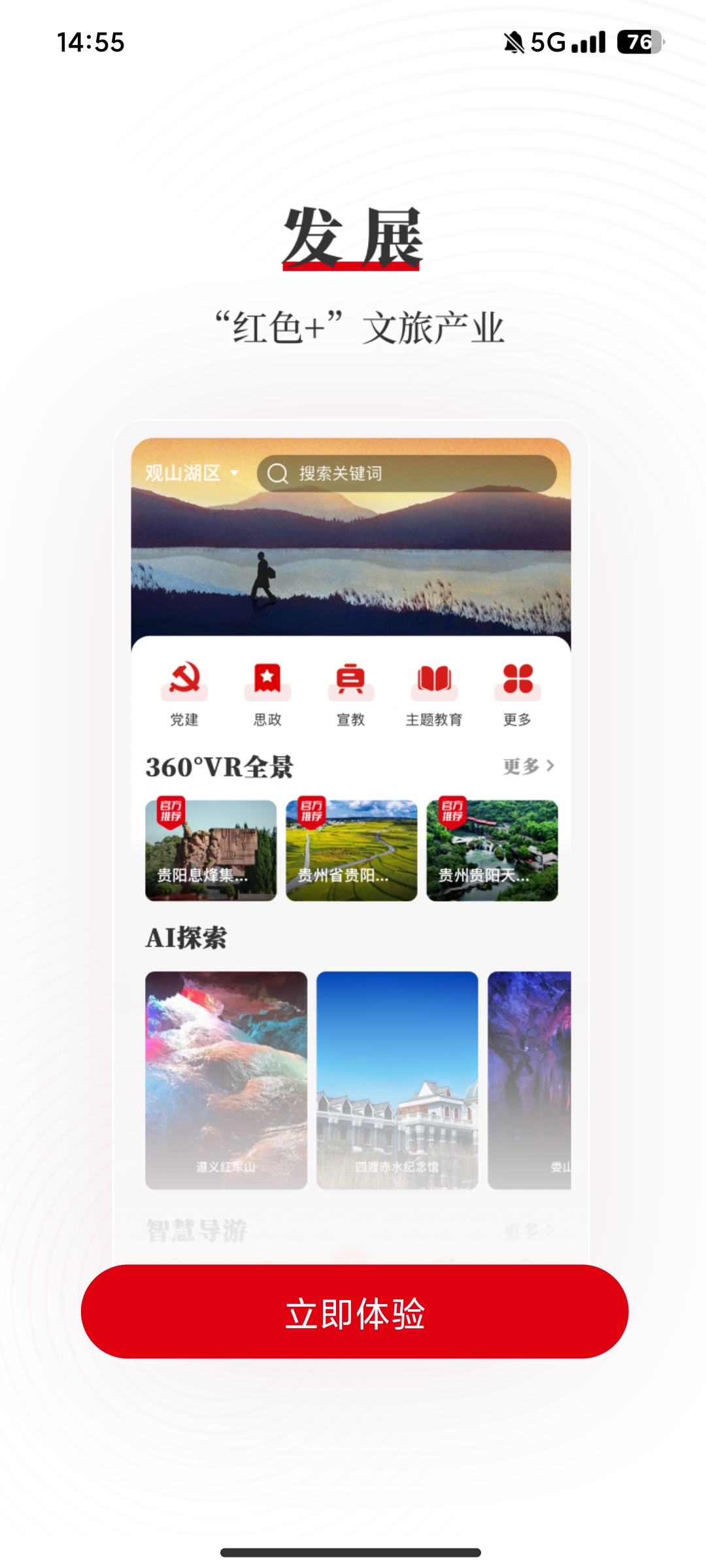Tap the 立即体验 button
The height and width of the screenshot is (1568, 706).
click(x=354, y=1312)
